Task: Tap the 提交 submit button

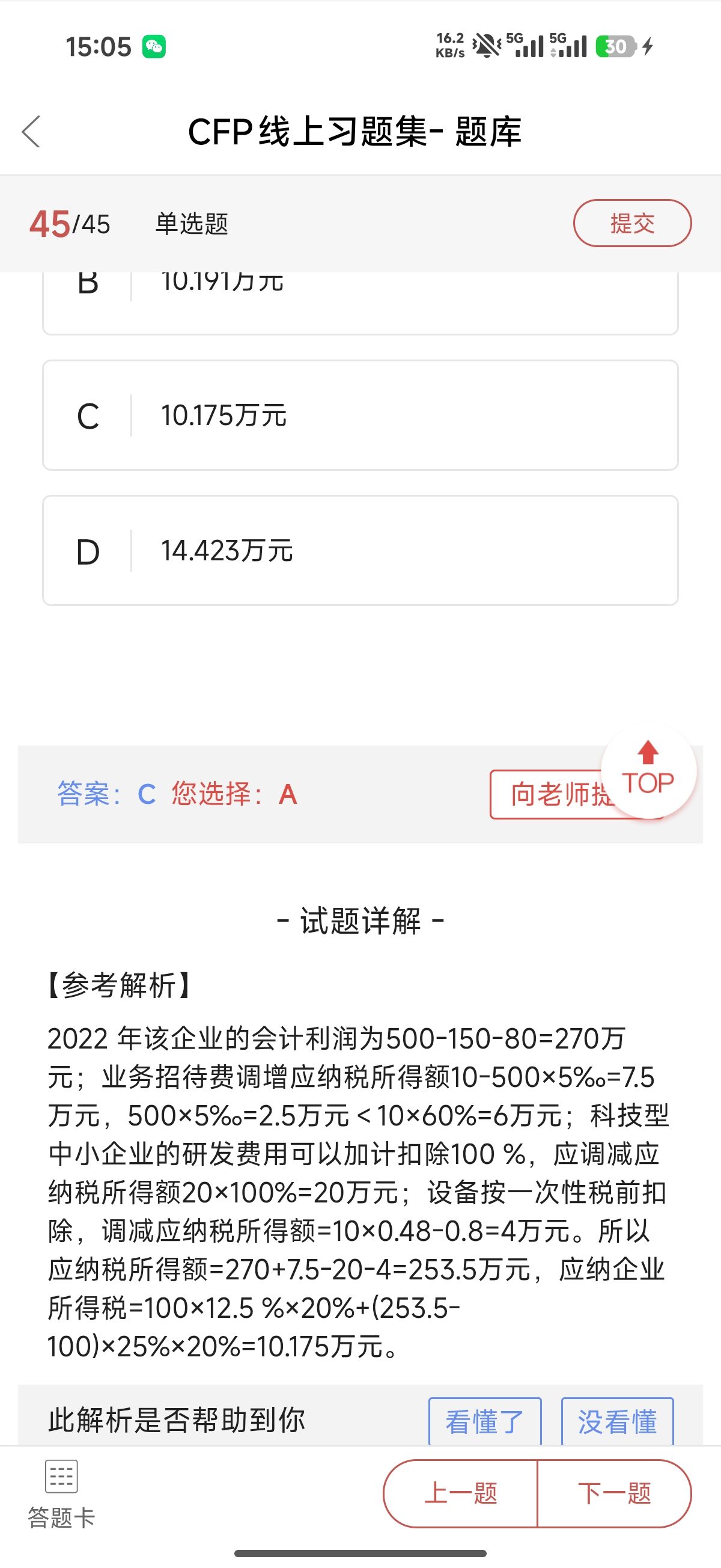Action: (x=632, y=224)
